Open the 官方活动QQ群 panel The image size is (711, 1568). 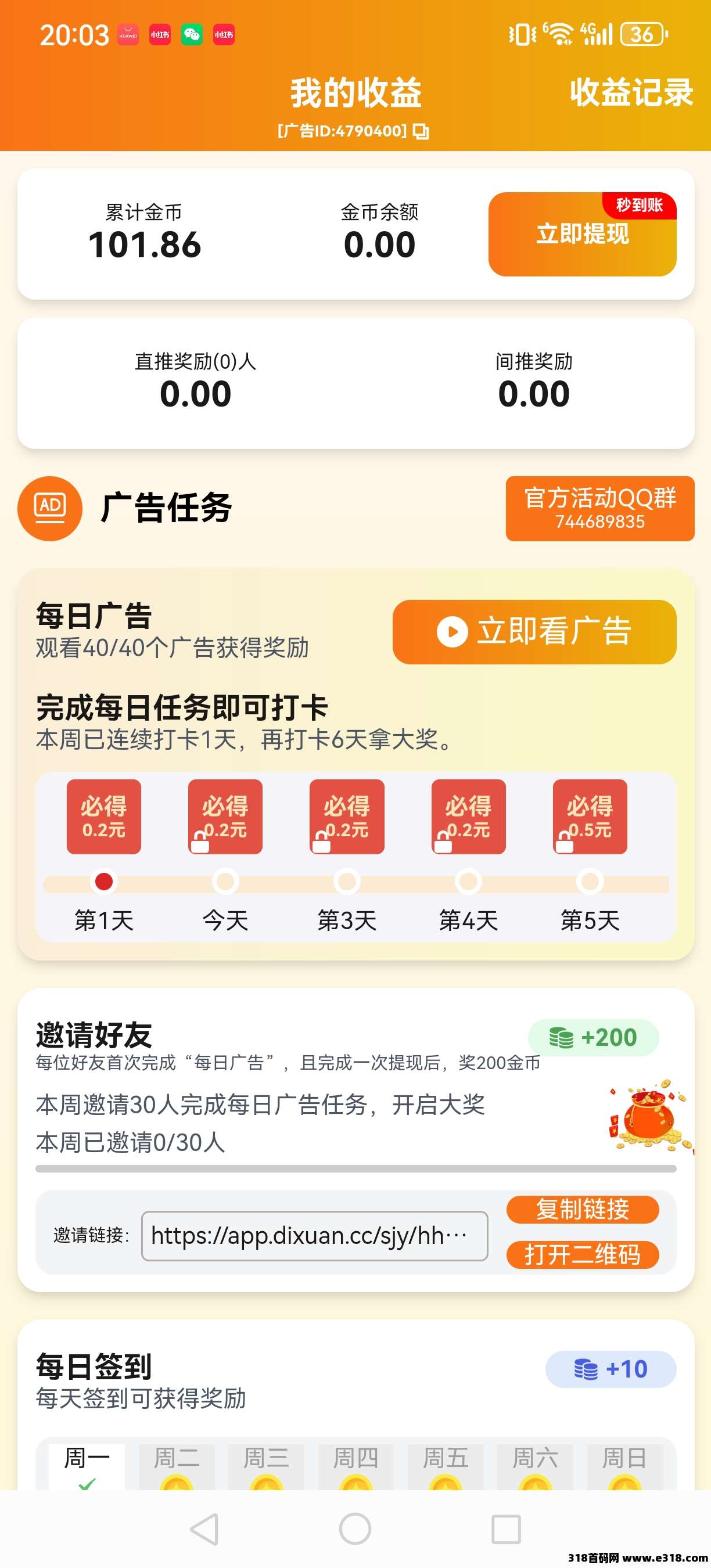coord(599,509)
